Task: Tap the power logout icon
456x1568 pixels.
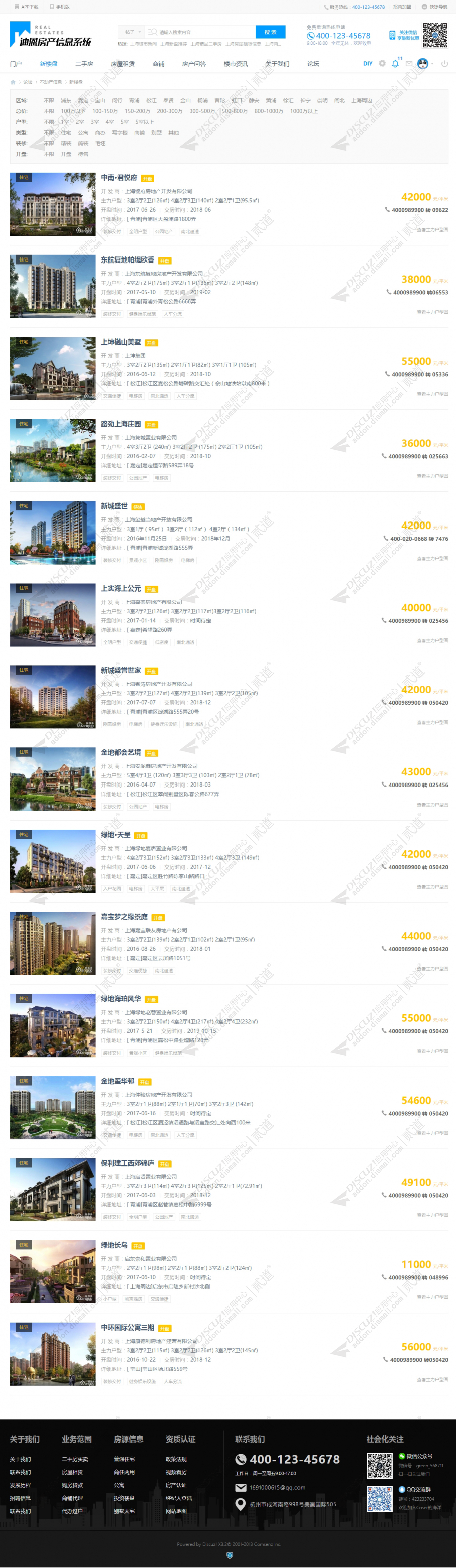Action: (444, 63)
